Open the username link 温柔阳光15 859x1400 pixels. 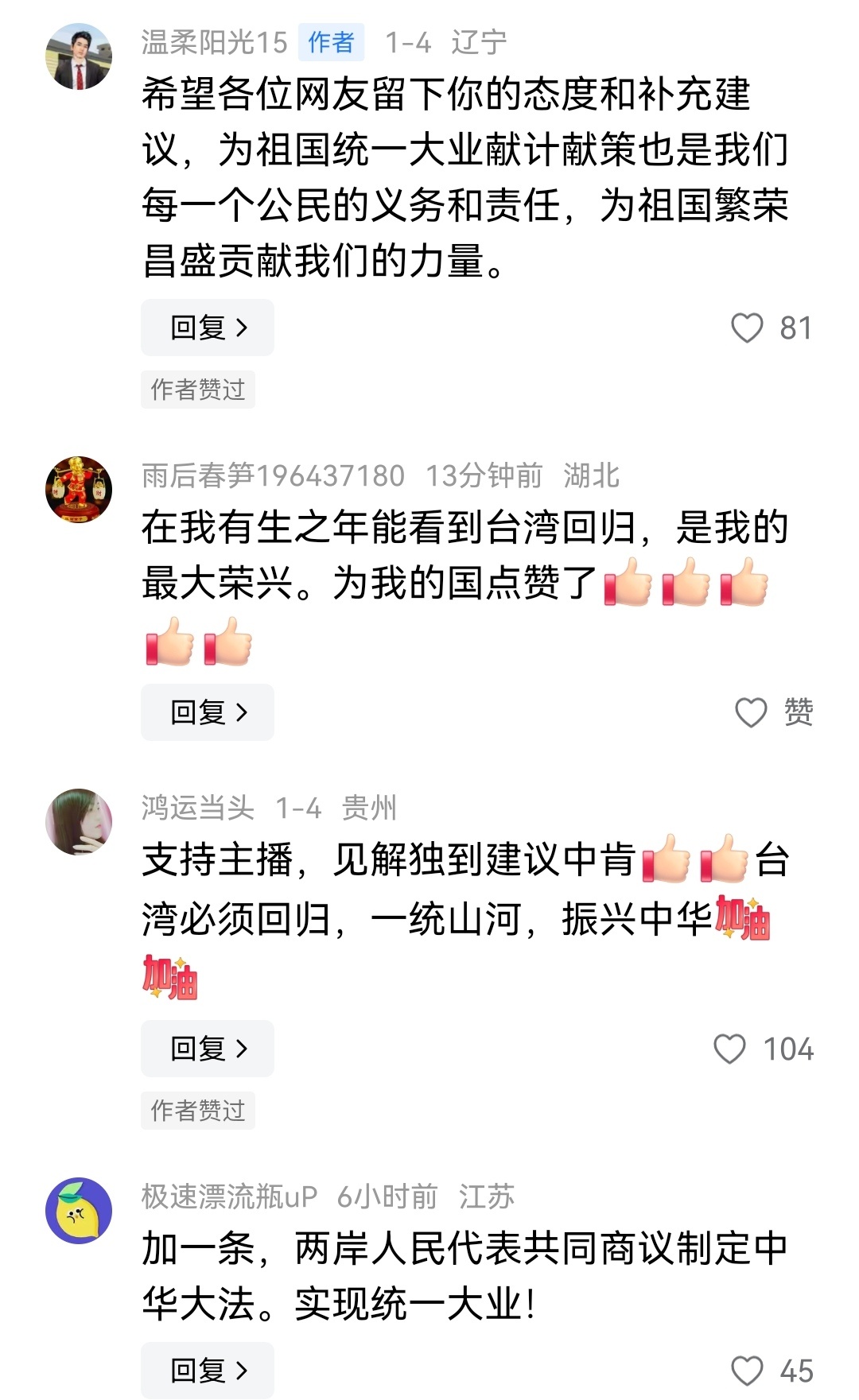(211, 44)
